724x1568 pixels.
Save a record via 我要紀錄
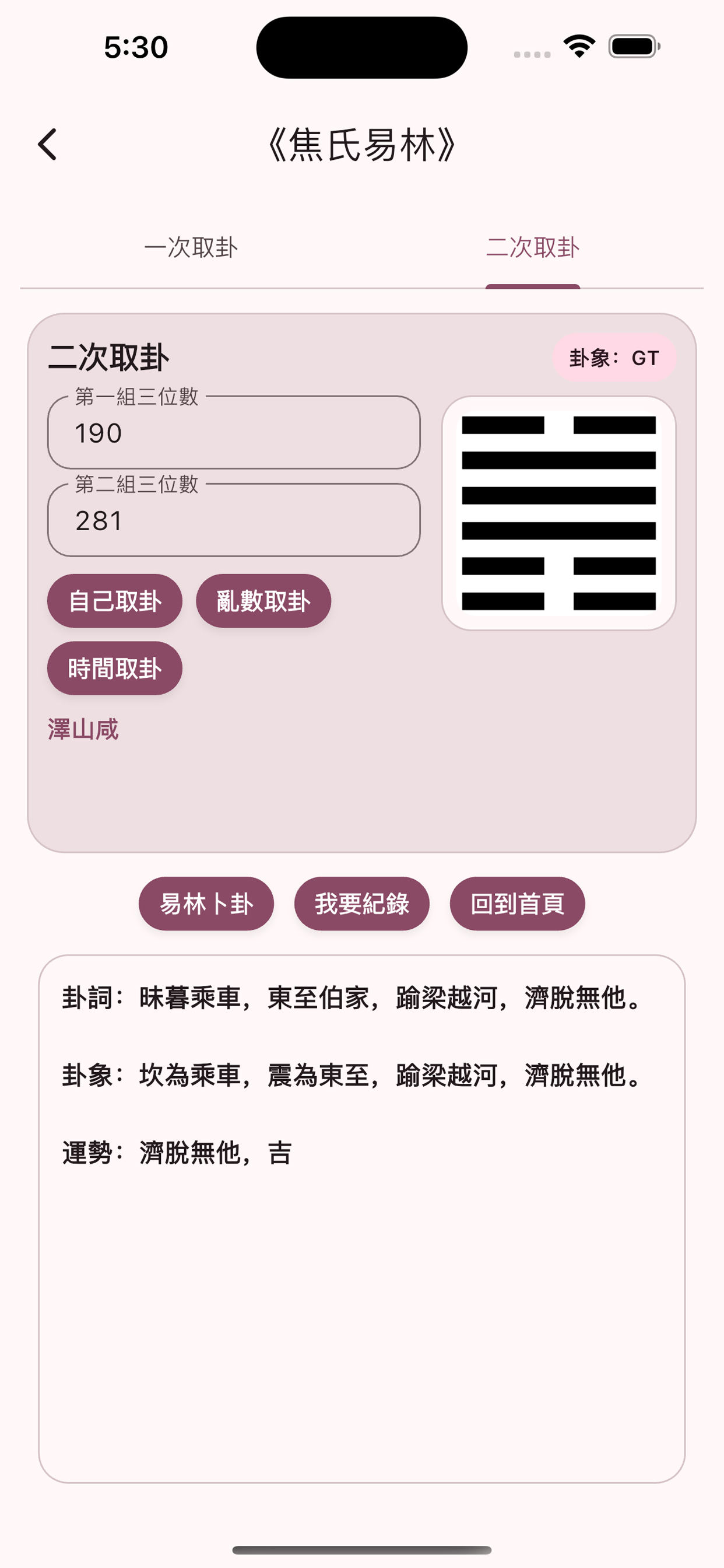point(362,904)
